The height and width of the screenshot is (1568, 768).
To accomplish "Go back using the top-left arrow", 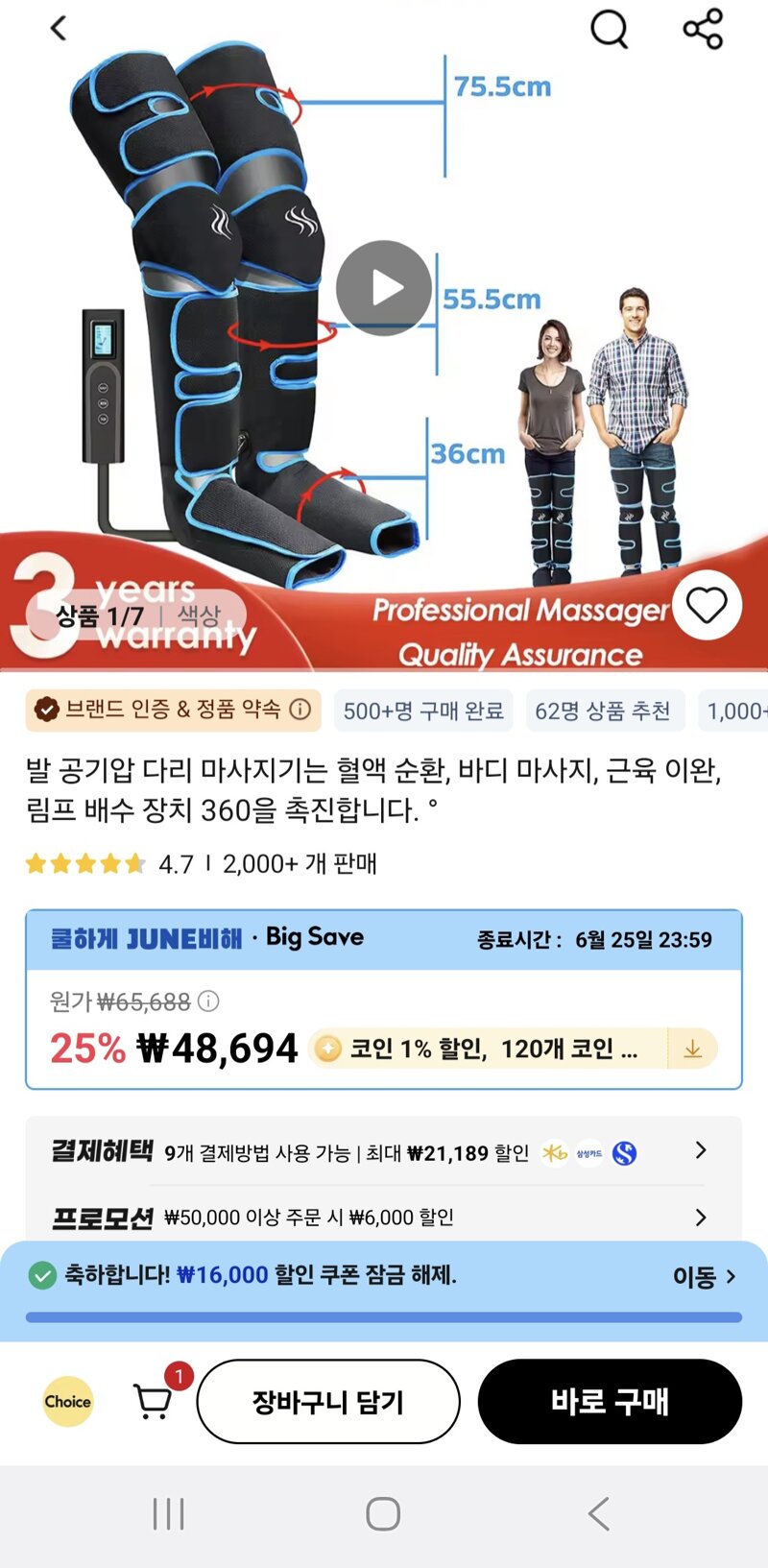I will [60, 29].
